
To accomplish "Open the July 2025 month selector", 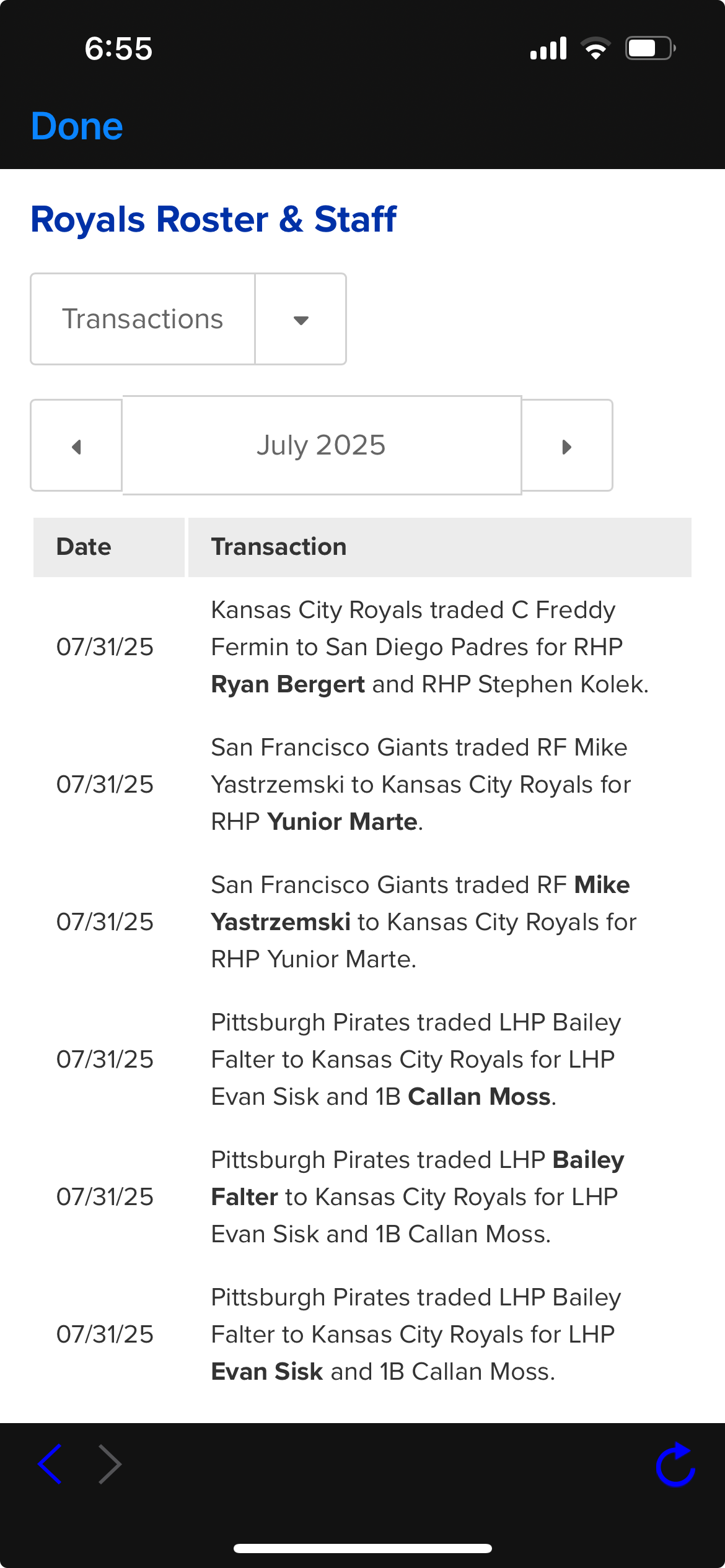I will click(x=322, y=445).
